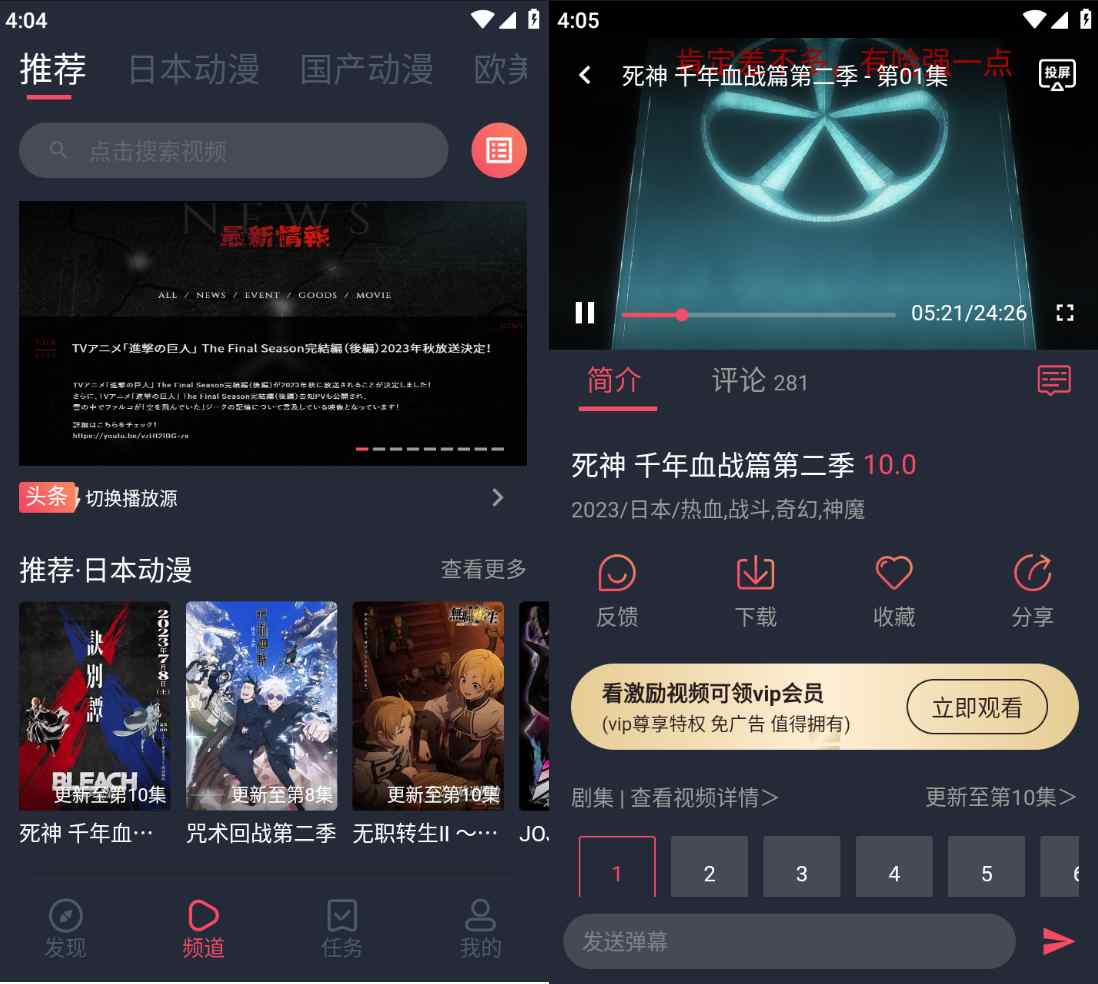Tap the red list icon beside search

tap(499, 150)
